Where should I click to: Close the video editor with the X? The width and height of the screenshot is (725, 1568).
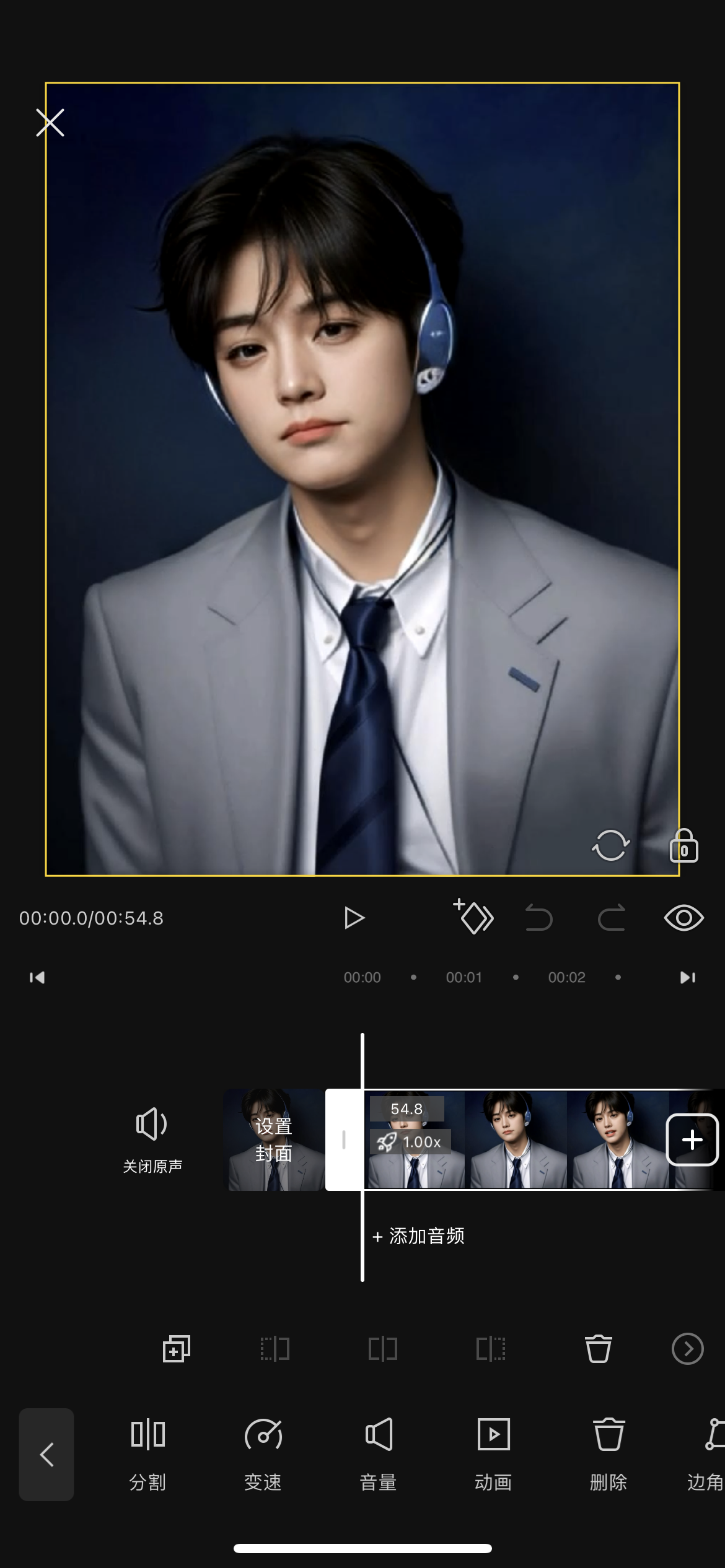click(x=50, y=123)
